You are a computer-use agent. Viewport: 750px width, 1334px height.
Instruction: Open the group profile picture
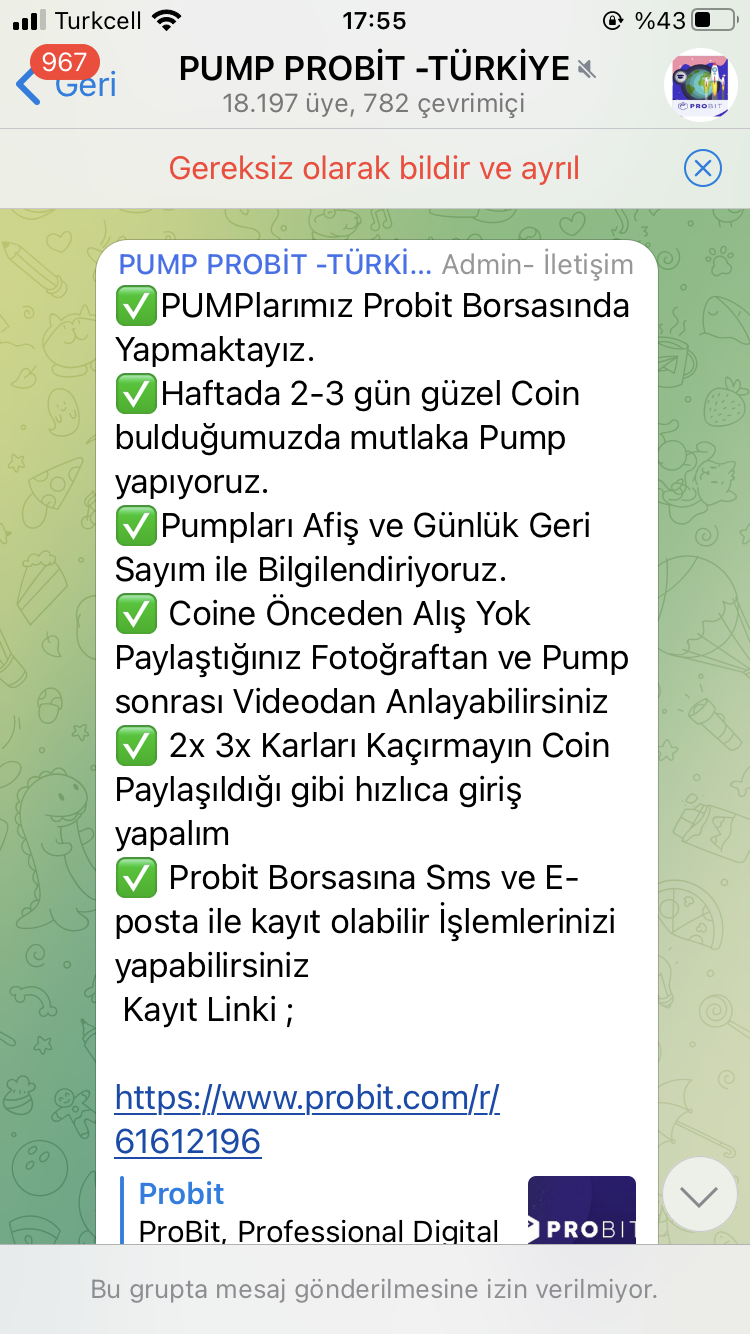[701, 85]
